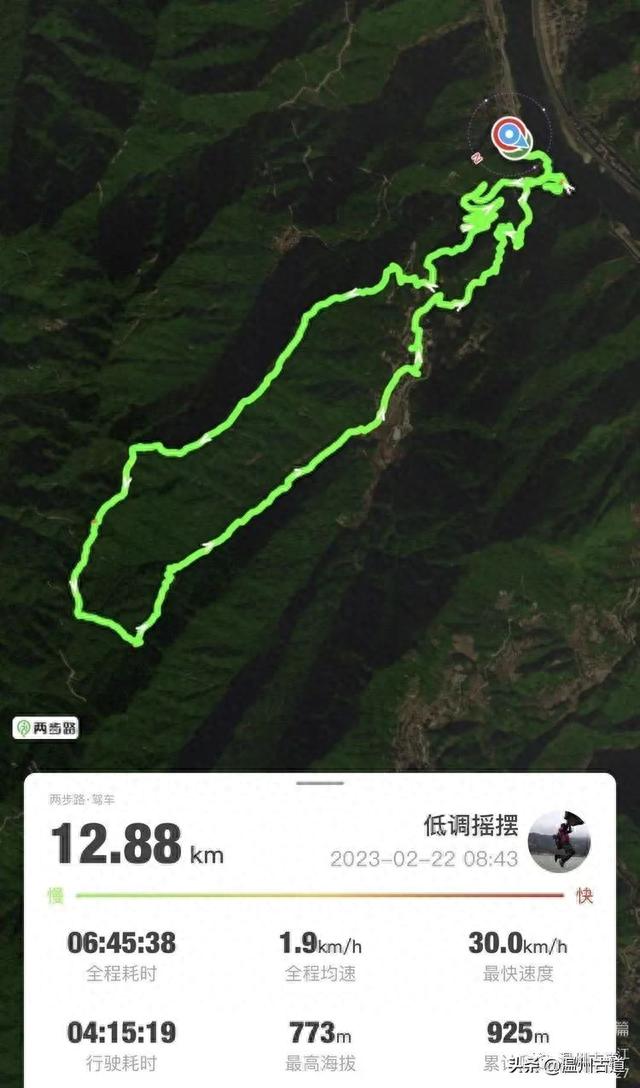Tap the handle atop the stats panel
This screenshot has height=1088, width=640.
coord(320,783)
